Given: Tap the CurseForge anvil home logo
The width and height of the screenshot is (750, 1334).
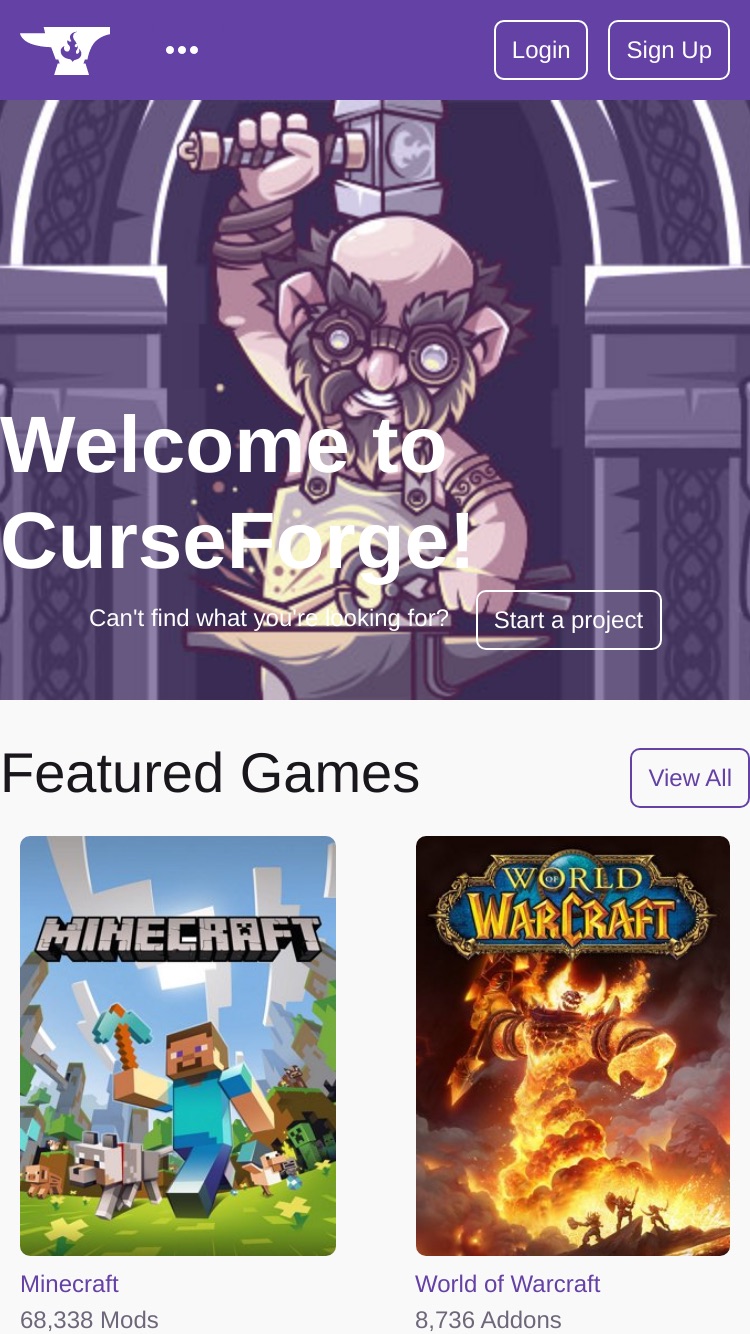Looking at the screenshot, I should point(65,50).
